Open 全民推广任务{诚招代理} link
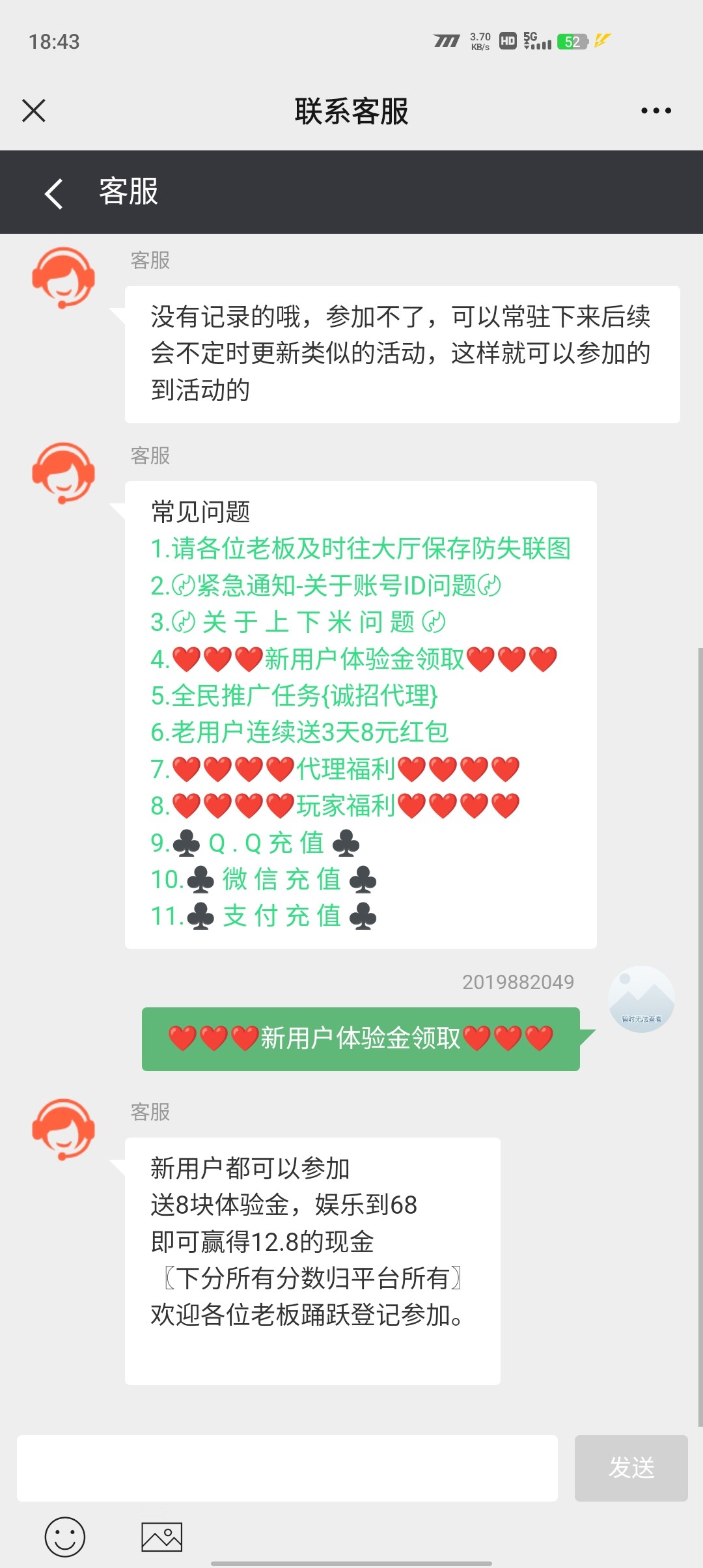Screen dimensions: 703x1568 point(294,695)
